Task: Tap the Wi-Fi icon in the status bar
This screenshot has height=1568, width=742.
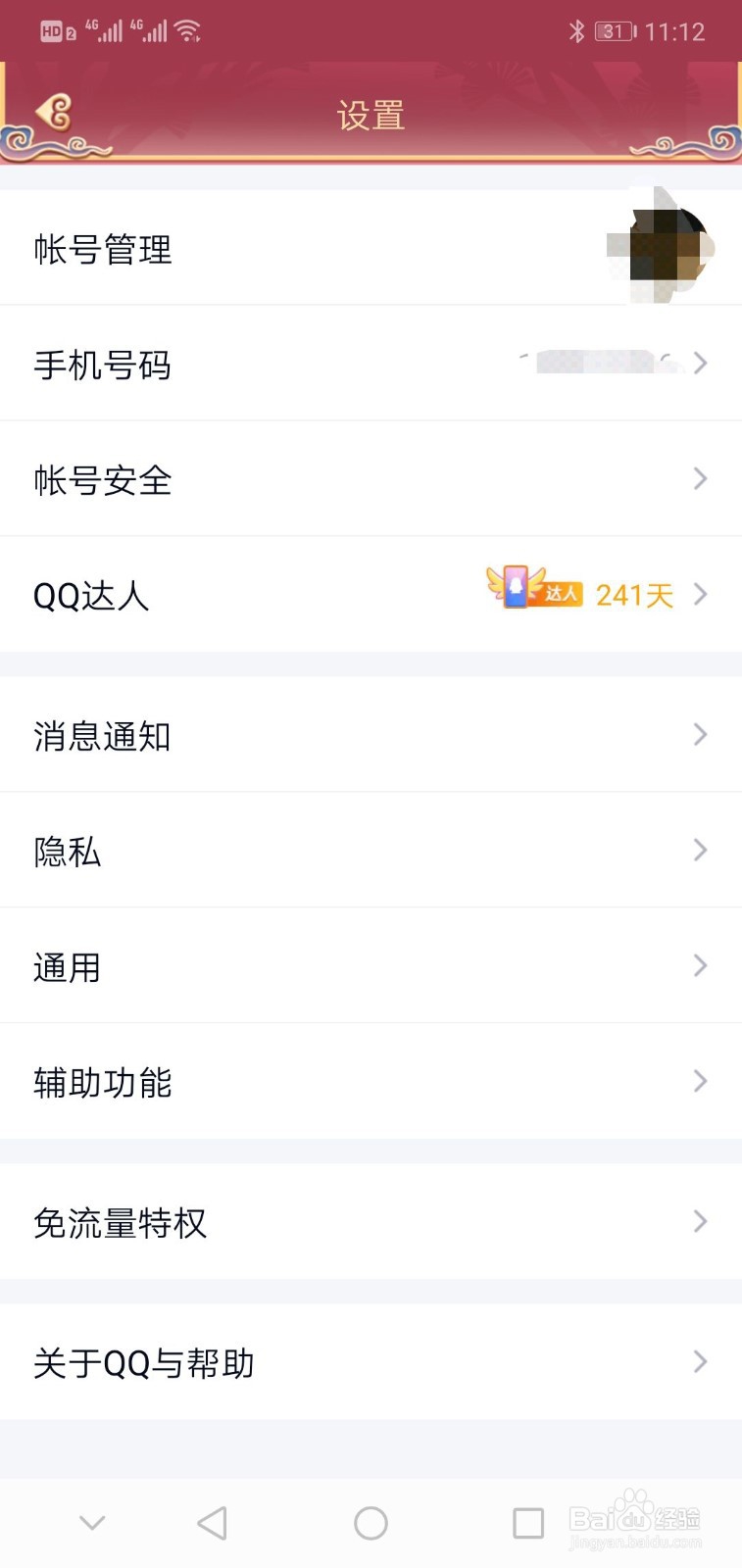Action: [x=188, y=29]
